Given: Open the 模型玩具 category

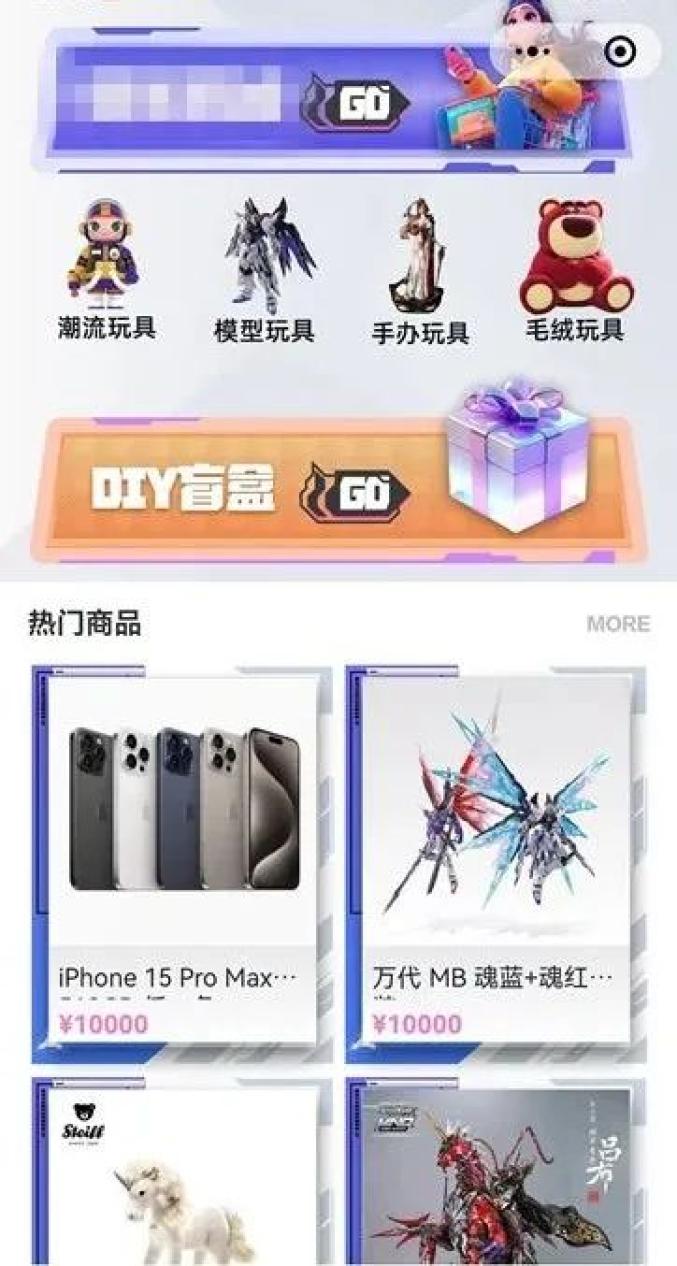Looking at the screenshot, I should click(x=265, y=271).
